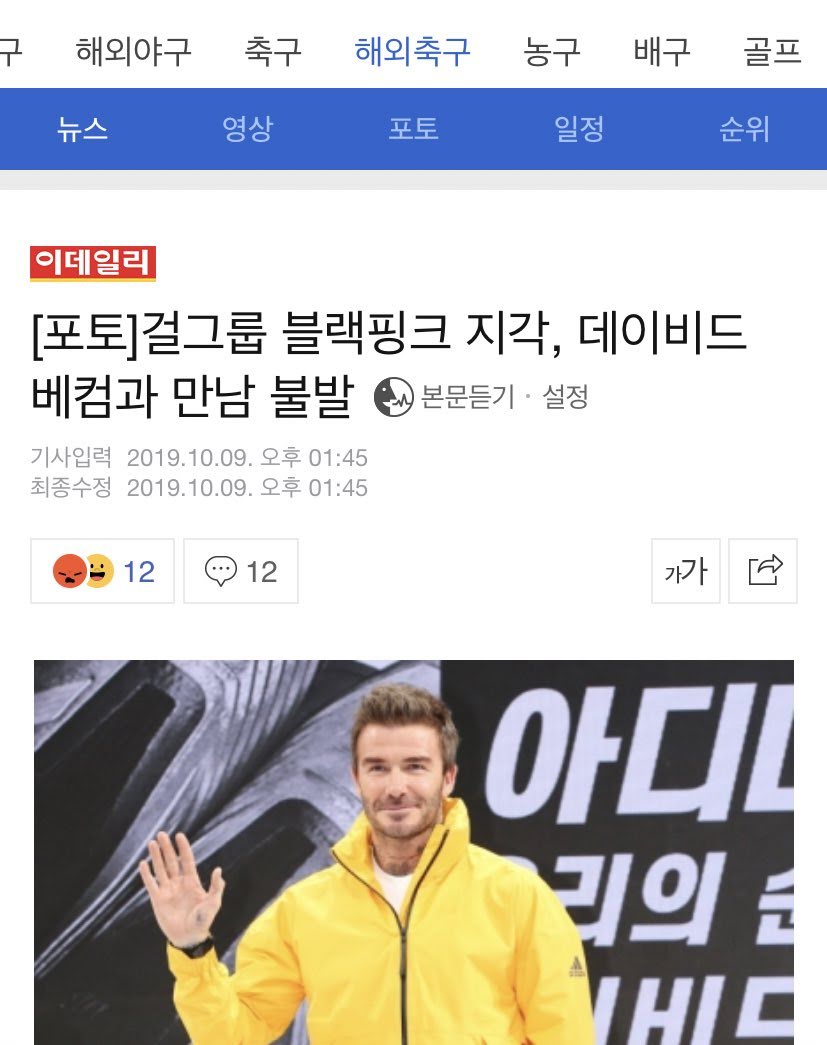Open the emoji reactions button

point(103,571)
